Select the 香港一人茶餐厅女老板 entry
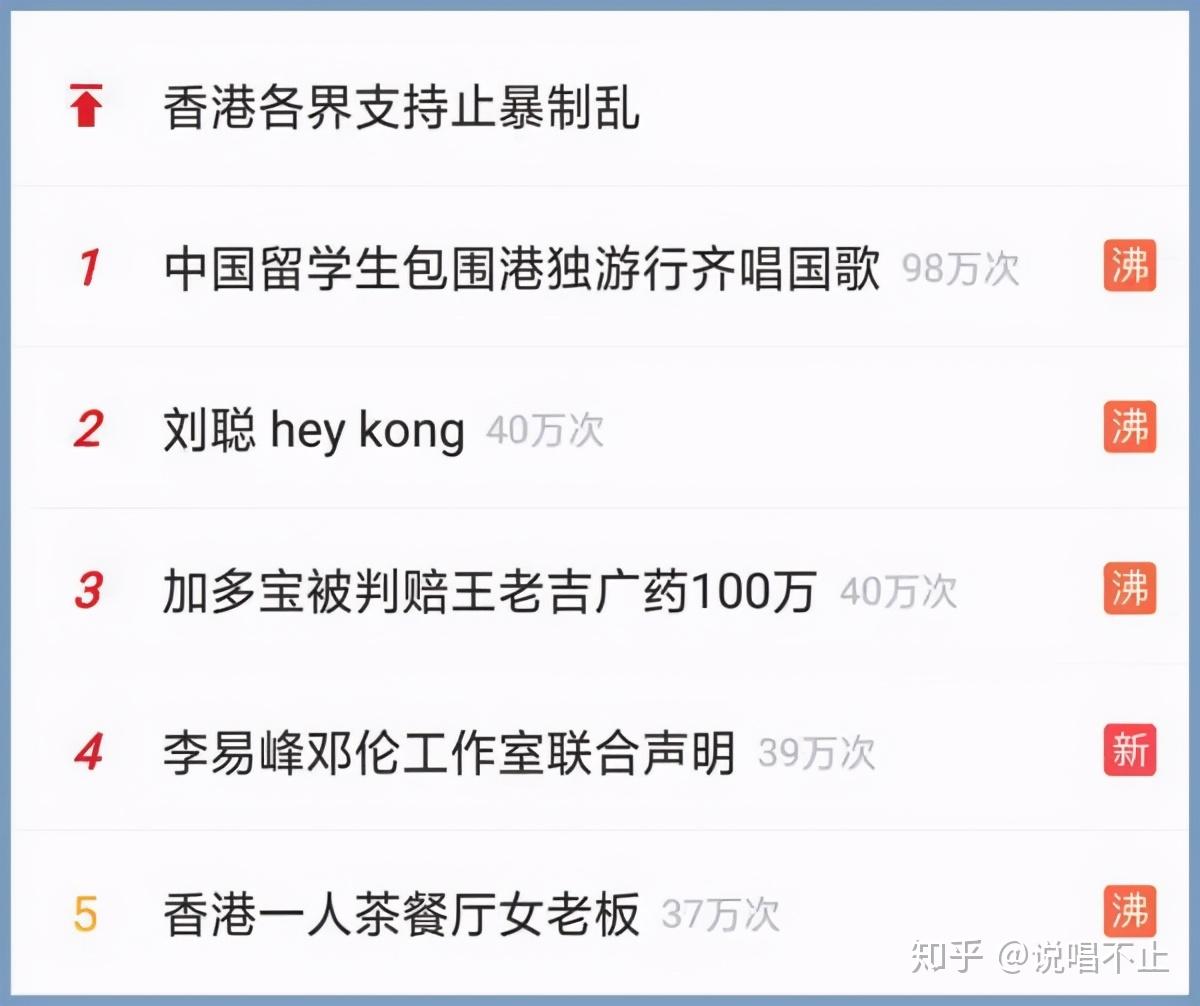This screenshot has height=1006, width=1200. [401, 914]
